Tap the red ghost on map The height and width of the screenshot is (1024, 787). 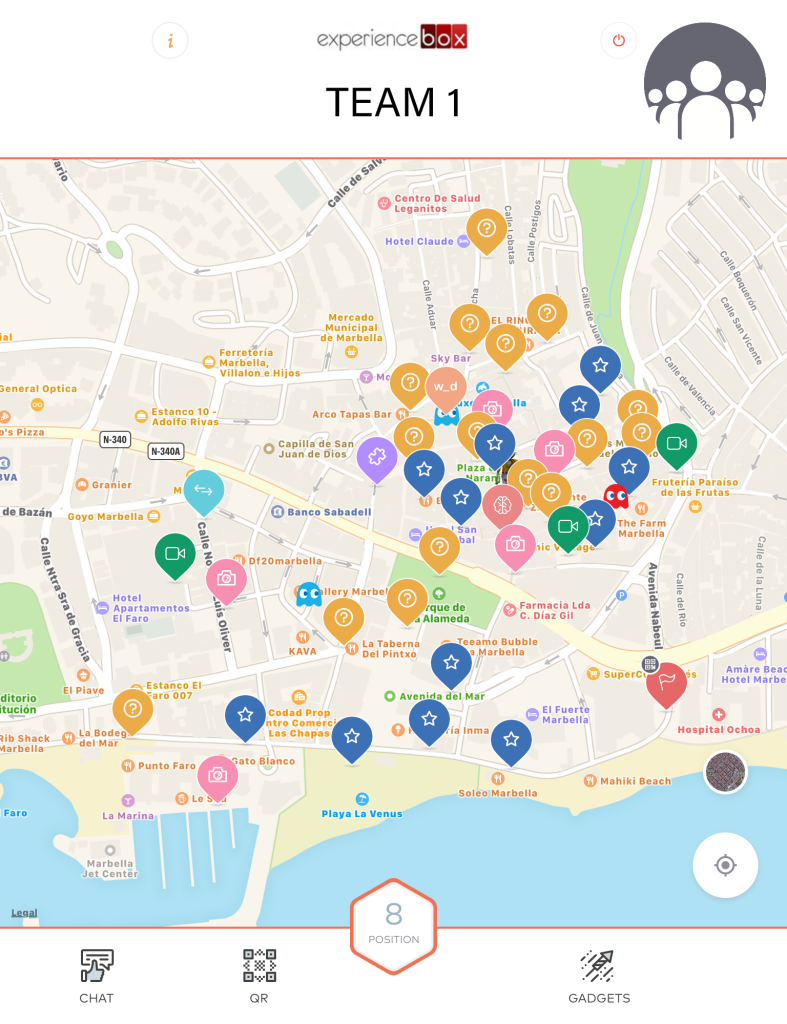pos(616,496)
